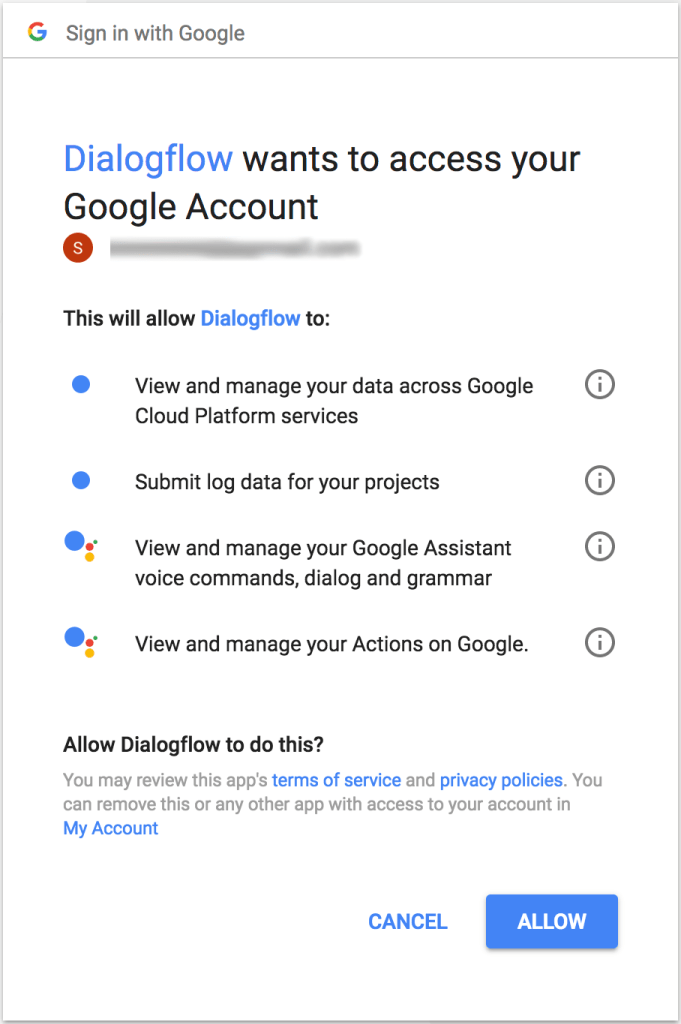Image resolution: width=681 pixels, height=1024 pixels.
Task: Cancel the Dialogflow access request
Action: click(408, 922)
